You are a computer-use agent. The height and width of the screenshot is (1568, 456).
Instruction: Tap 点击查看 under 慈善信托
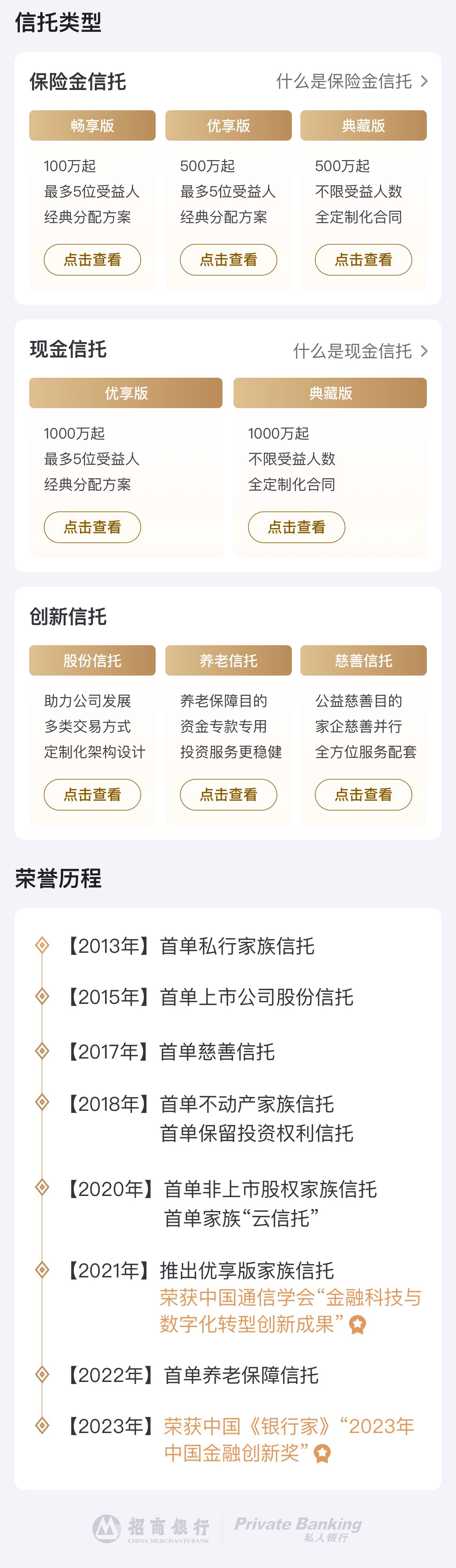(x=364, y=794)
